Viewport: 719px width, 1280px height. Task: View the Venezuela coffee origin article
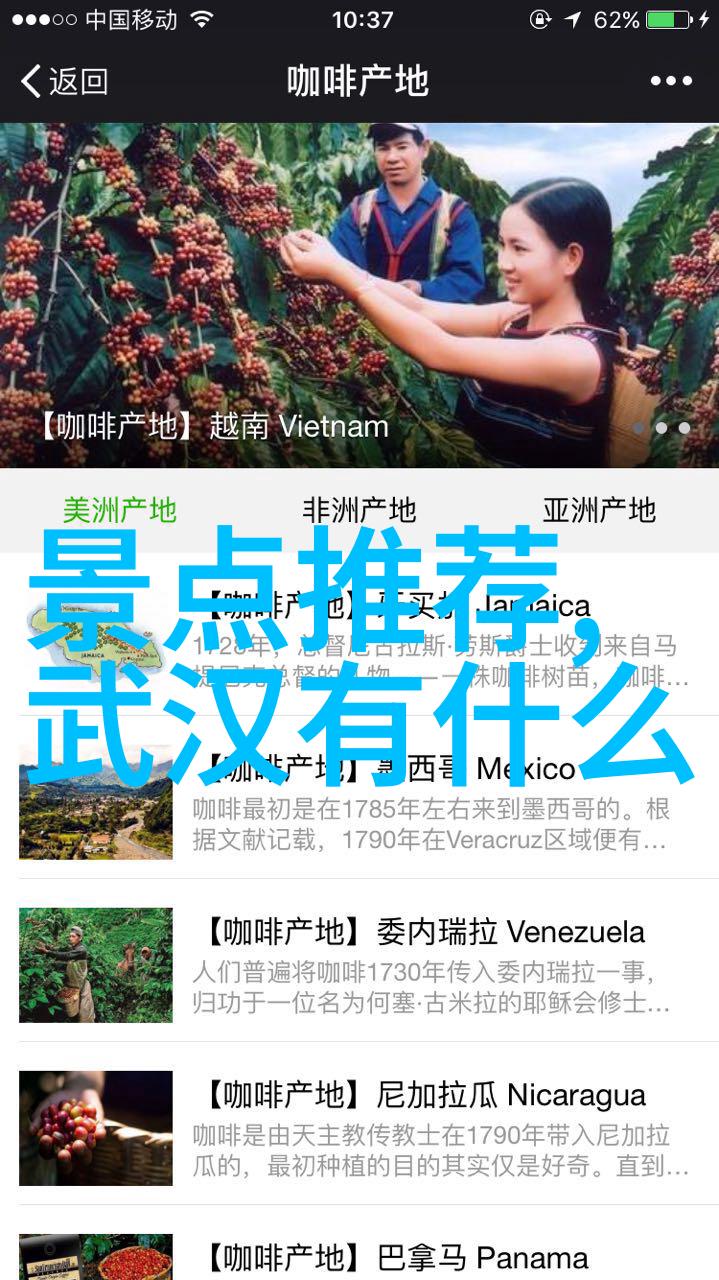[x=359, y=960]
